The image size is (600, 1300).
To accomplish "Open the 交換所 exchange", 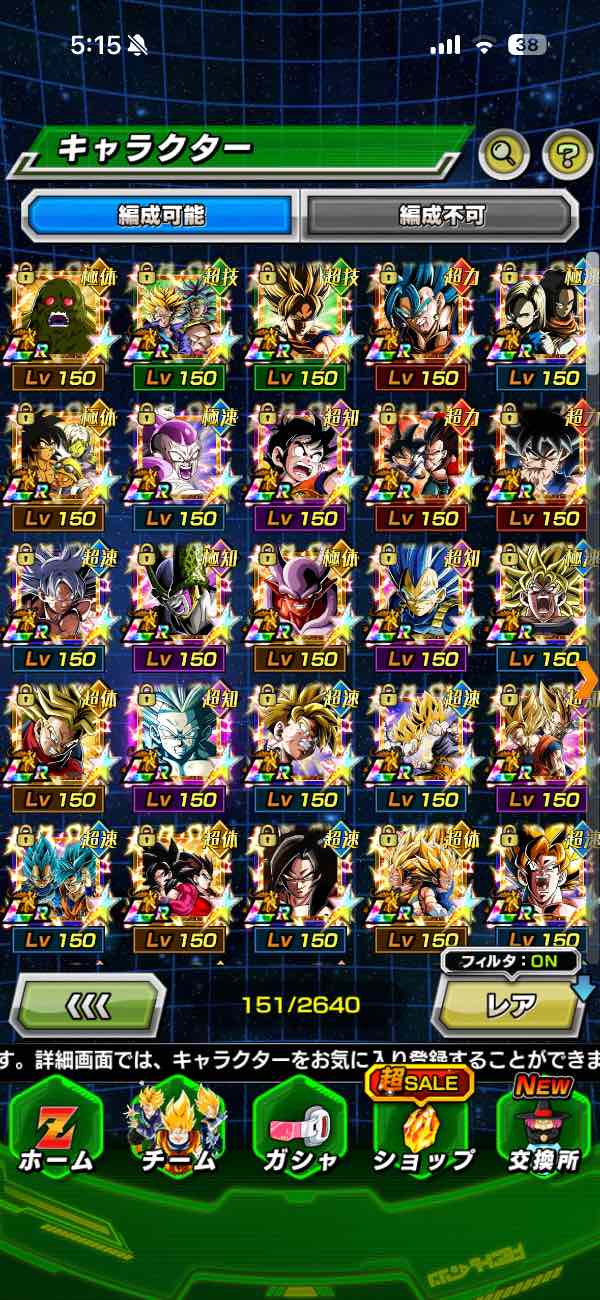I will click(543, 1128).
